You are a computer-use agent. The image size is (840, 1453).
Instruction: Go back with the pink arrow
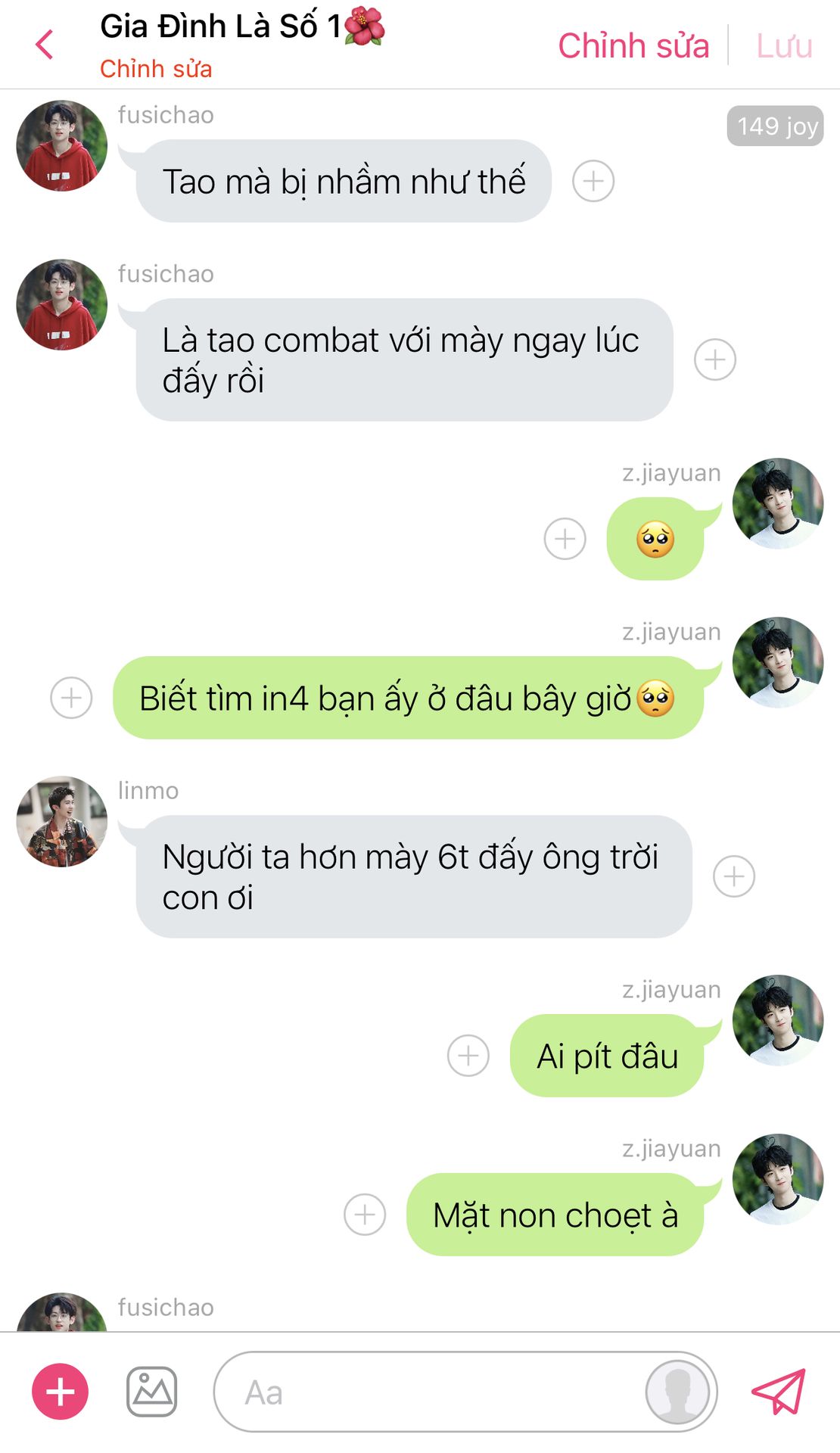click(x=45, y=45)
